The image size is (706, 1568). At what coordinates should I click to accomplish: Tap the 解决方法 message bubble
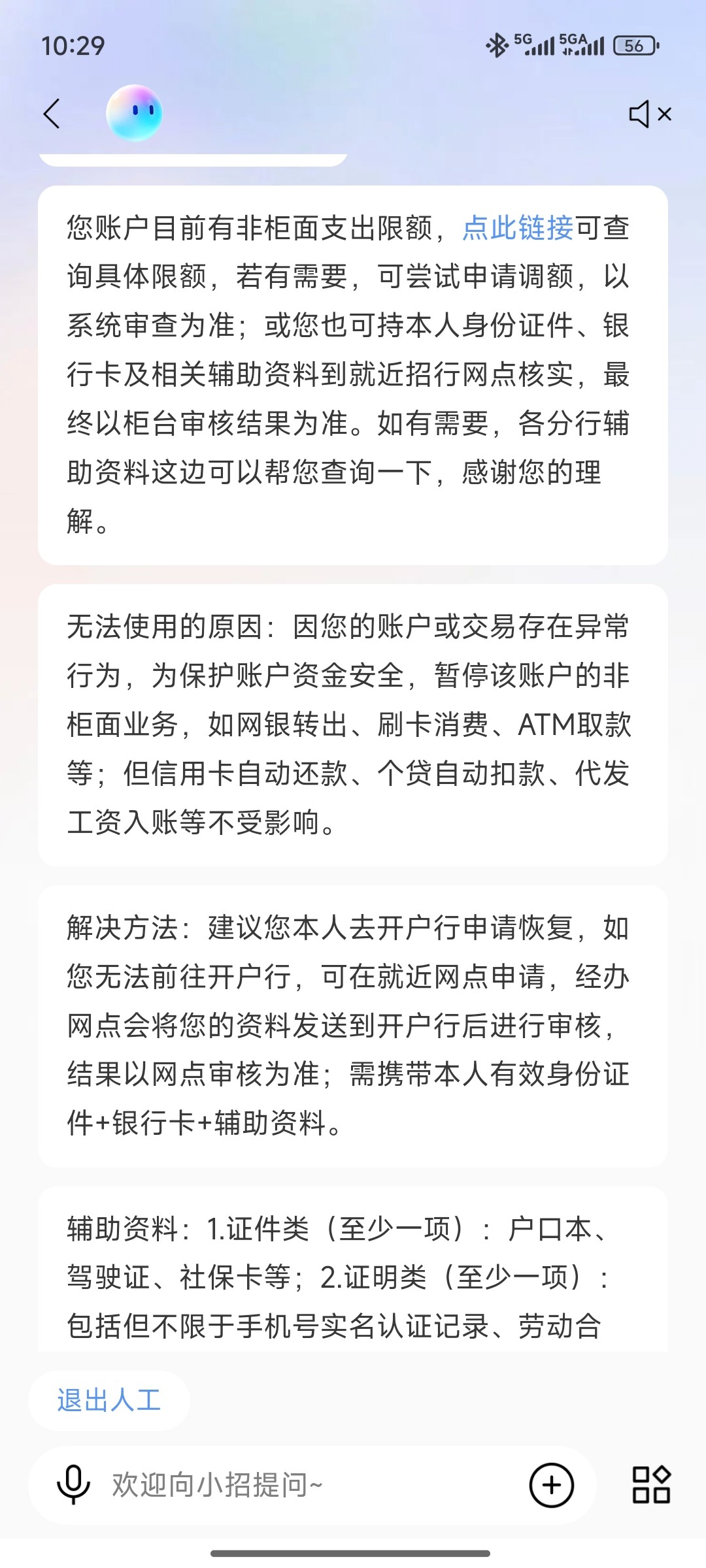pos(353,1026)
